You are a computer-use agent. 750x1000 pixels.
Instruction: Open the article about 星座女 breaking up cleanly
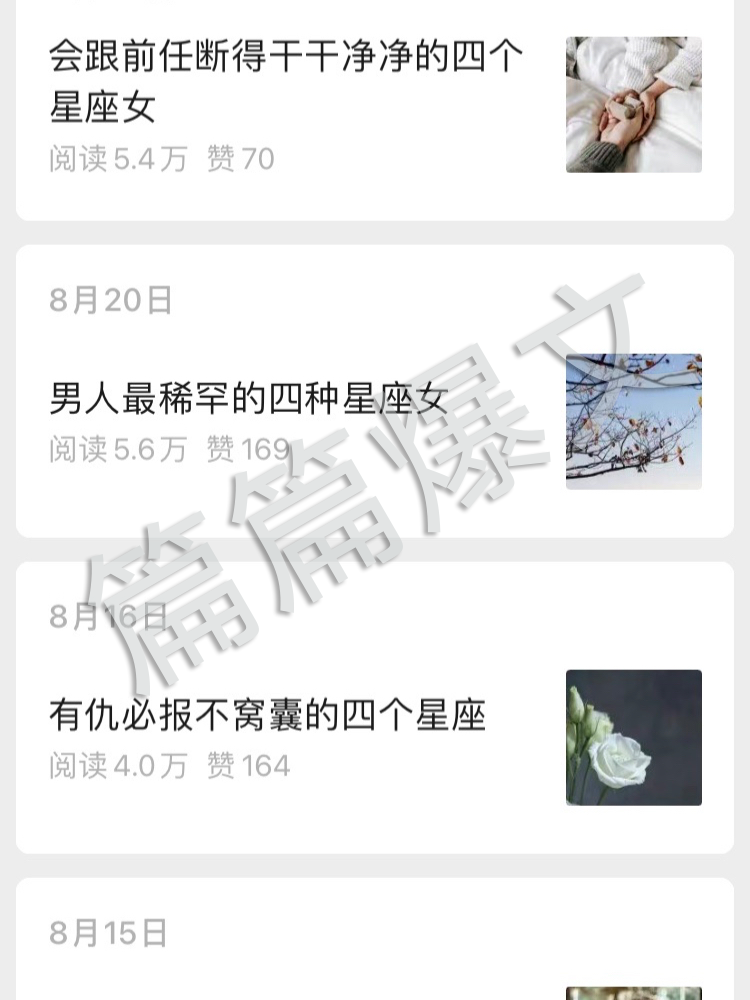(x=285, y=78)
